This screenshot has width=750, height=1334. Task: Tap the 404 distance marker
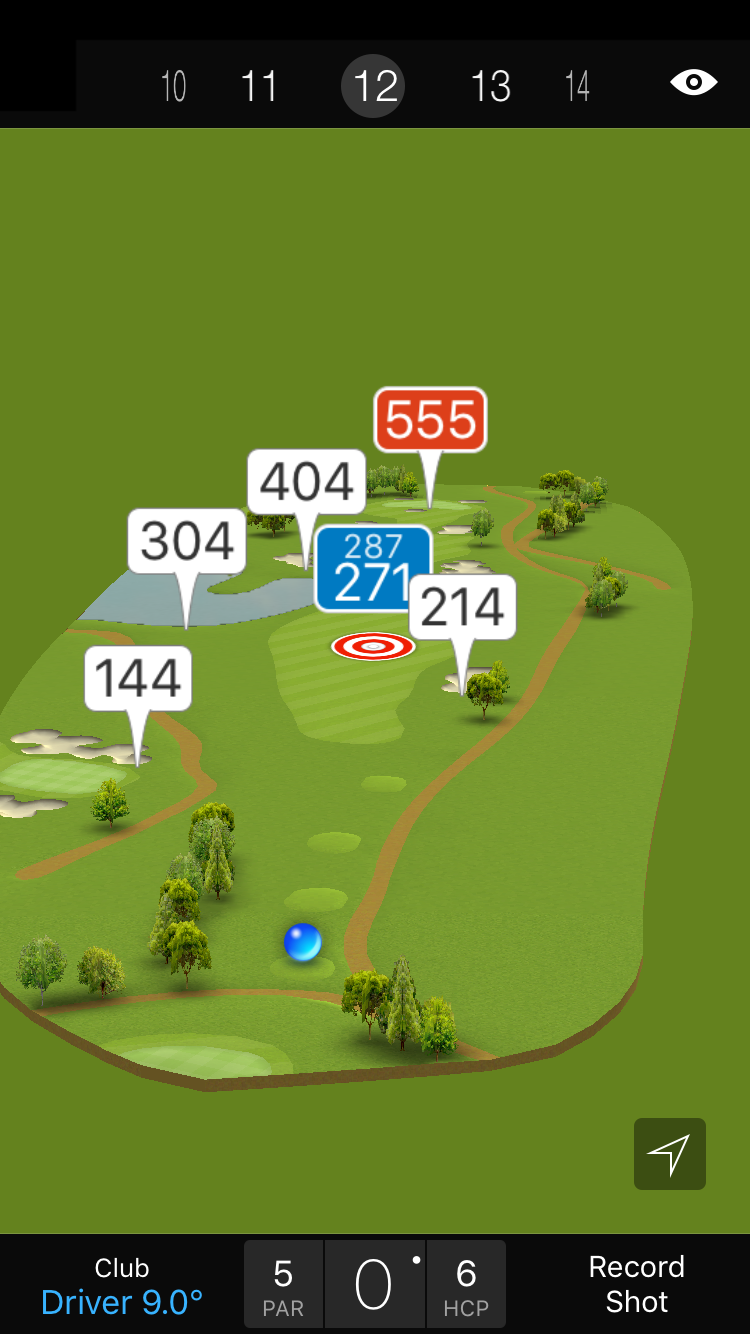306,482
